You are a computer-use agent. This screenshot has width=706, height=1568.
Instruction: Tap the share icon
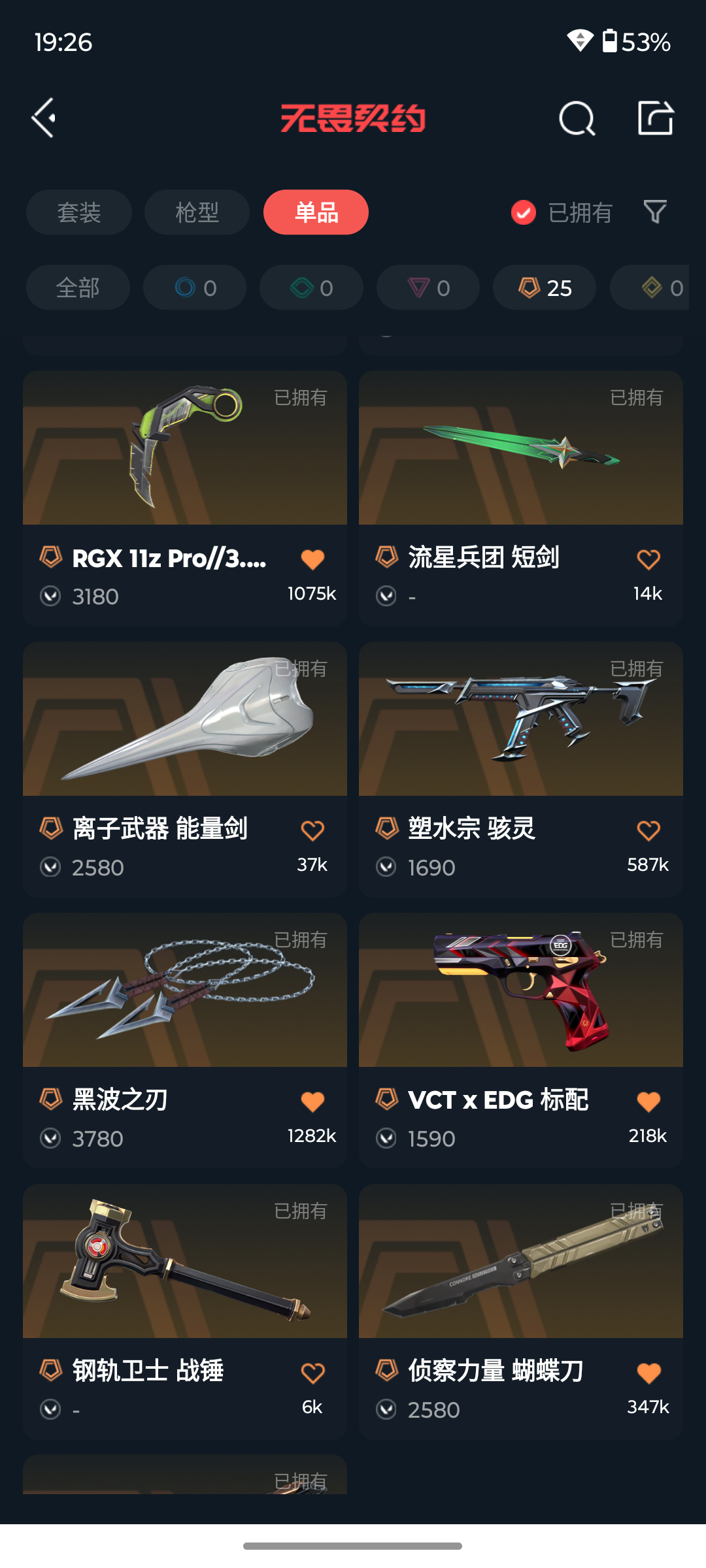tap(656, 118)
